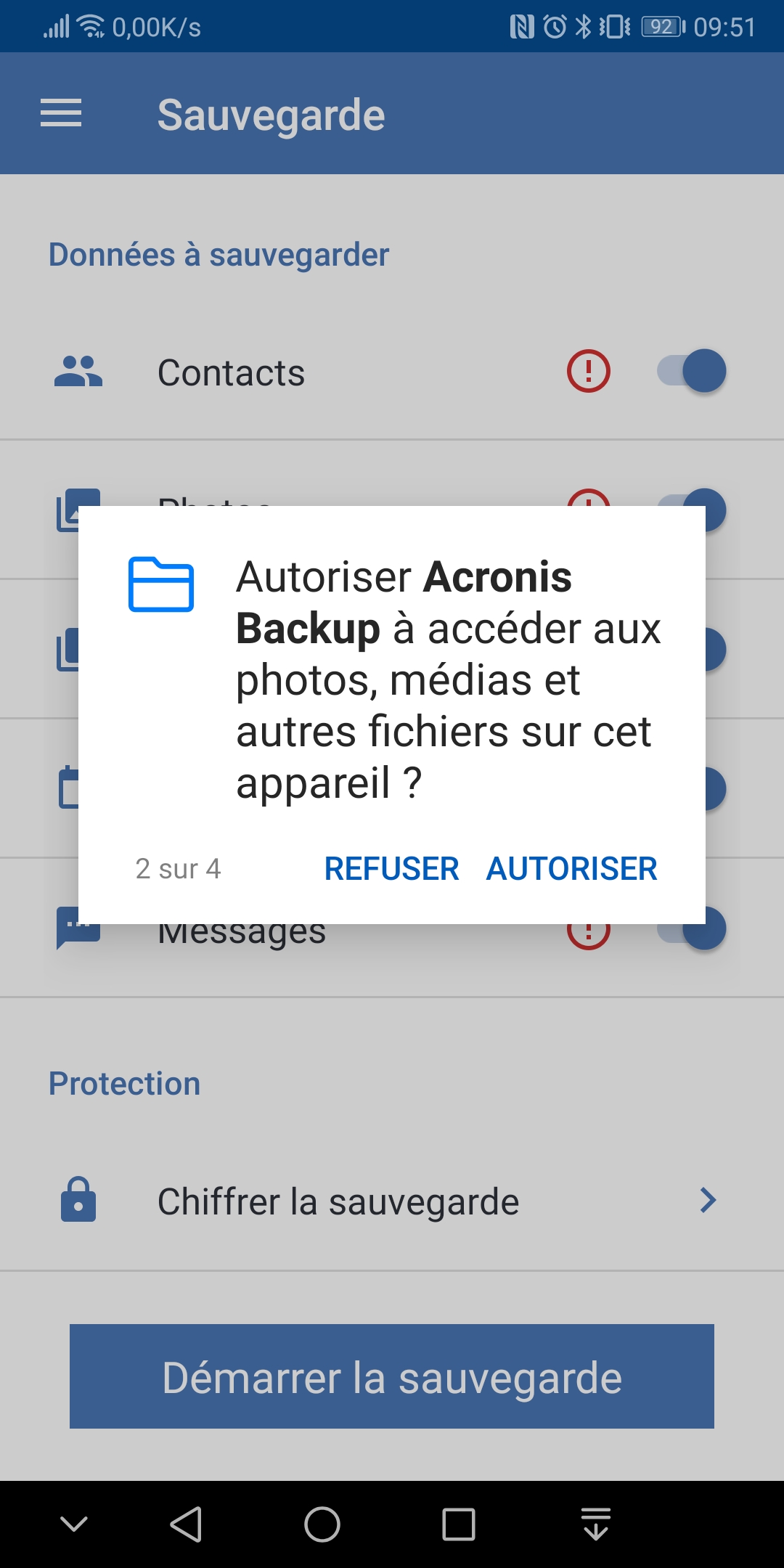Screen dimensions: 784x1568
Task: Tap the Contacts warning icon
Action: point(588,371)
